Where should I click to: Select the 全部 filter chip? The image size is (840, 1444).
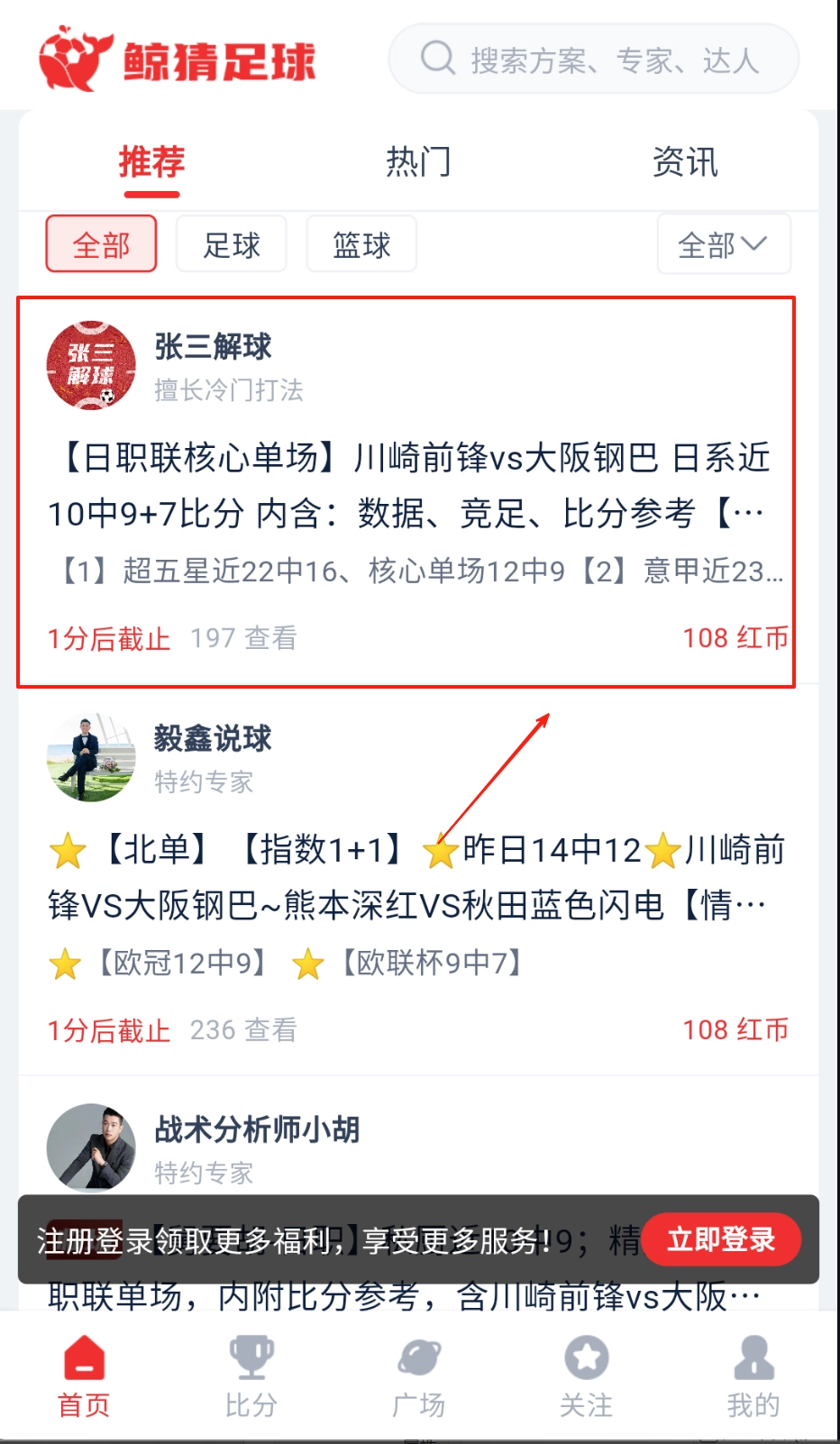point(101,244)
